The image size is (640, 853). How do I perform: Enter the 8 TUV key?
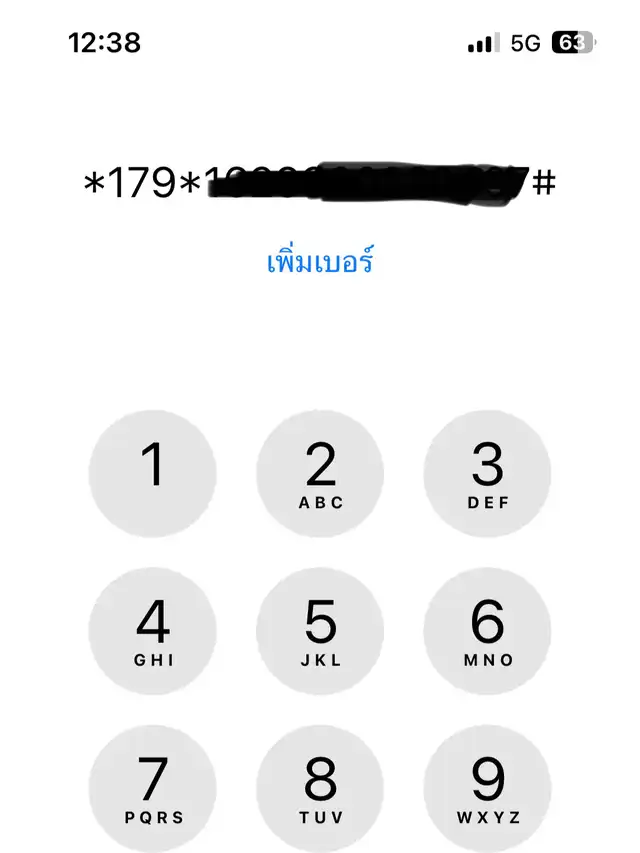[x=320, y=788]
